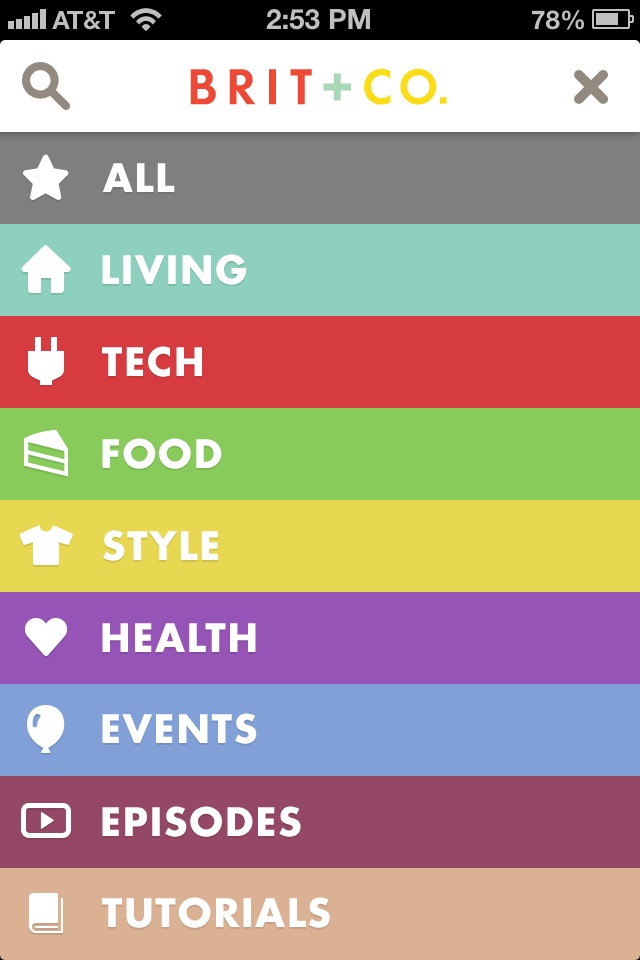Open search with the magnifier icon
This screenshot has height=960, width=640.
[46, 87]
